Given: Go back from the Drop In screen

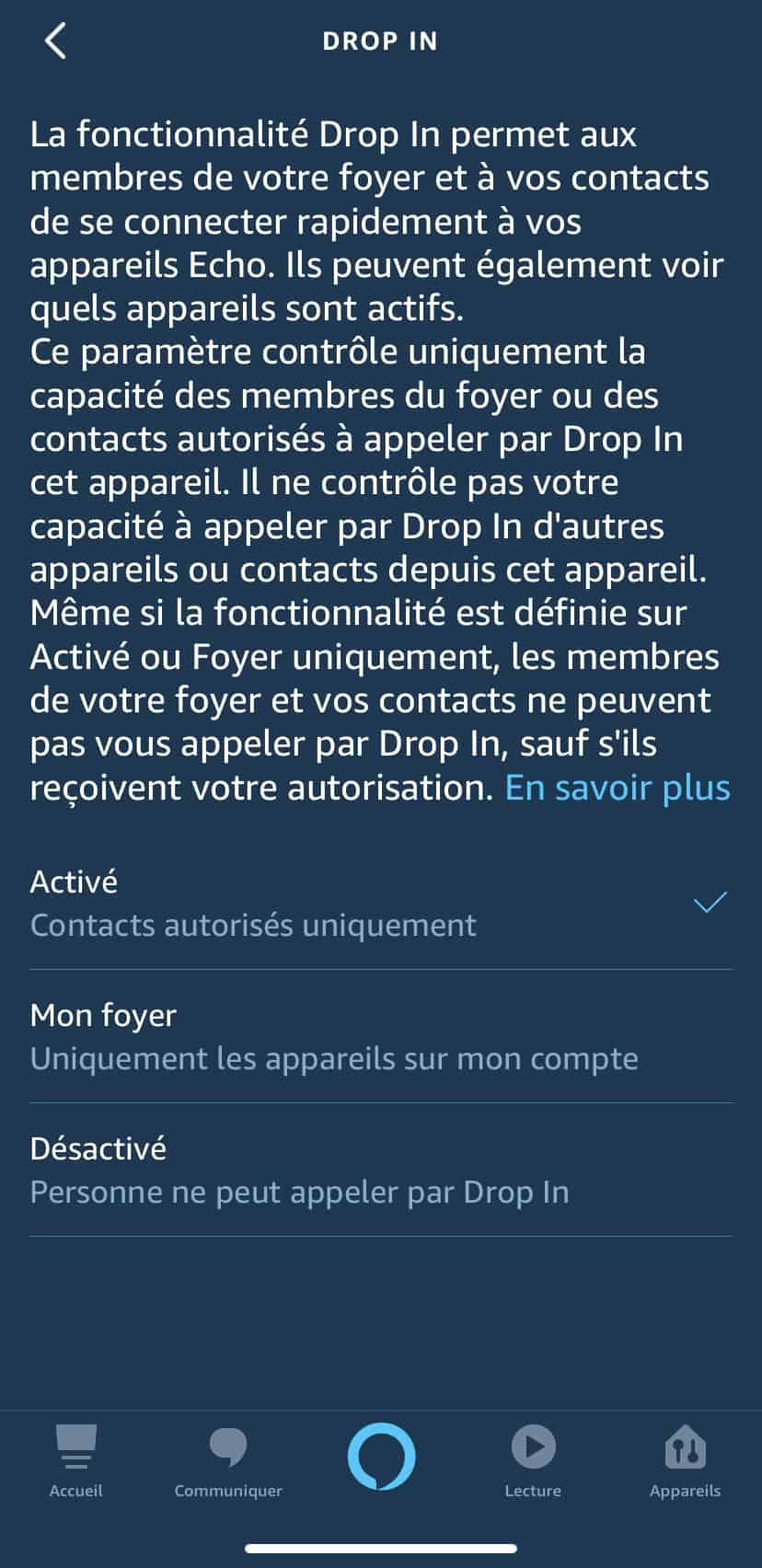Looking at the screenshot, I should pos(55,41).
